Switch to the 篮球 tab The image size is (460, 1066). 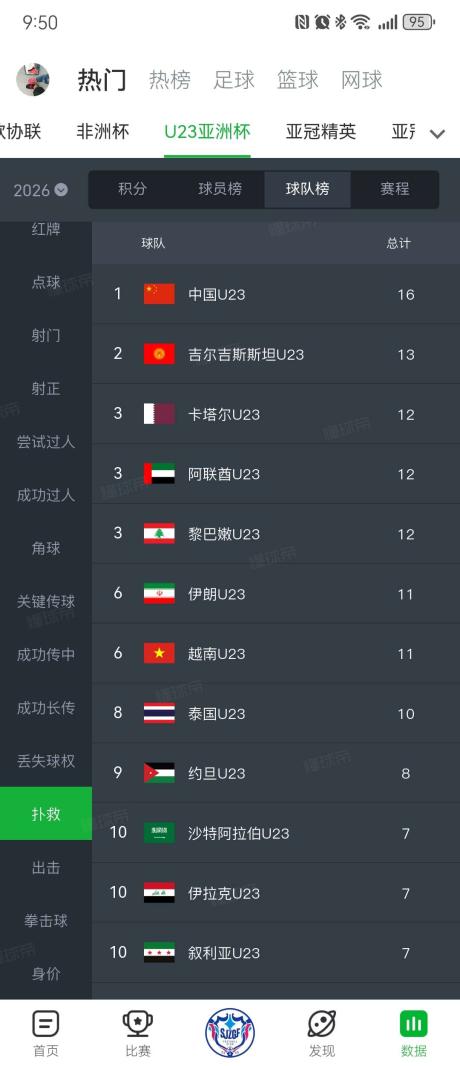click(298, 80)
